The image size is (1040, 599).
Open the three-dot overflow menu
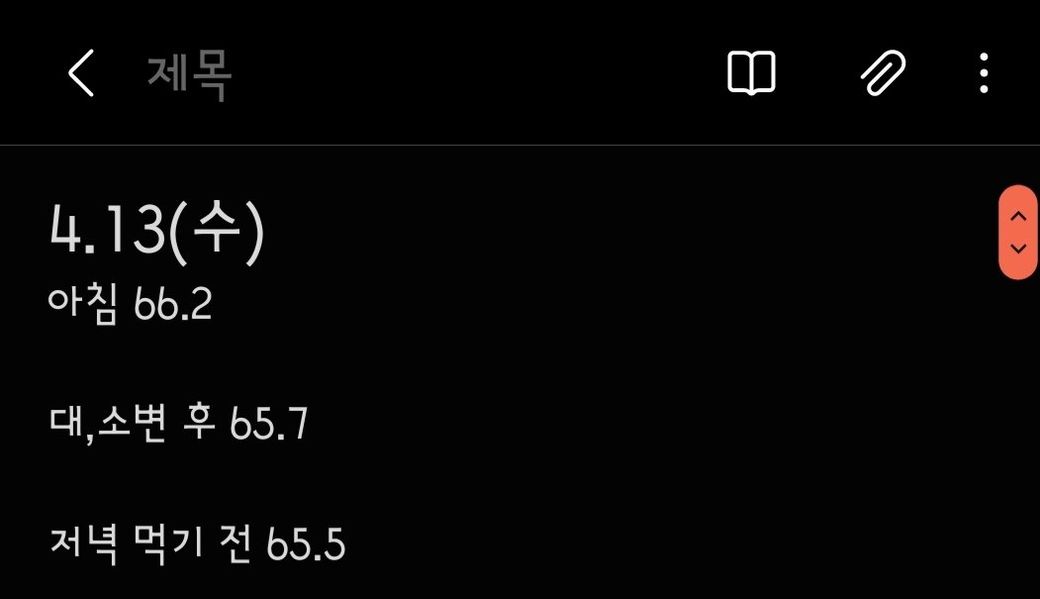[x=984, y=74]
